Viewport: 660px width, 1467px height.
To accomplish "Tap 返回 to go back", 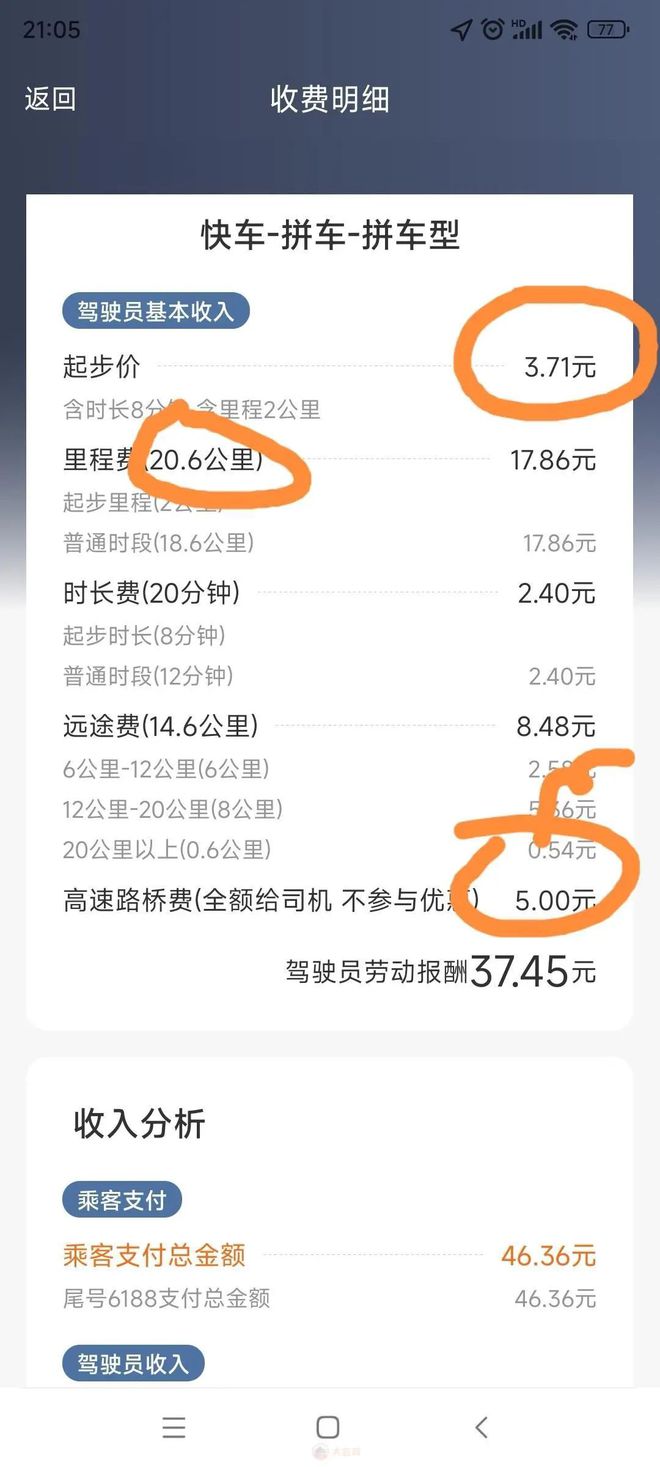I will (50, 99).
